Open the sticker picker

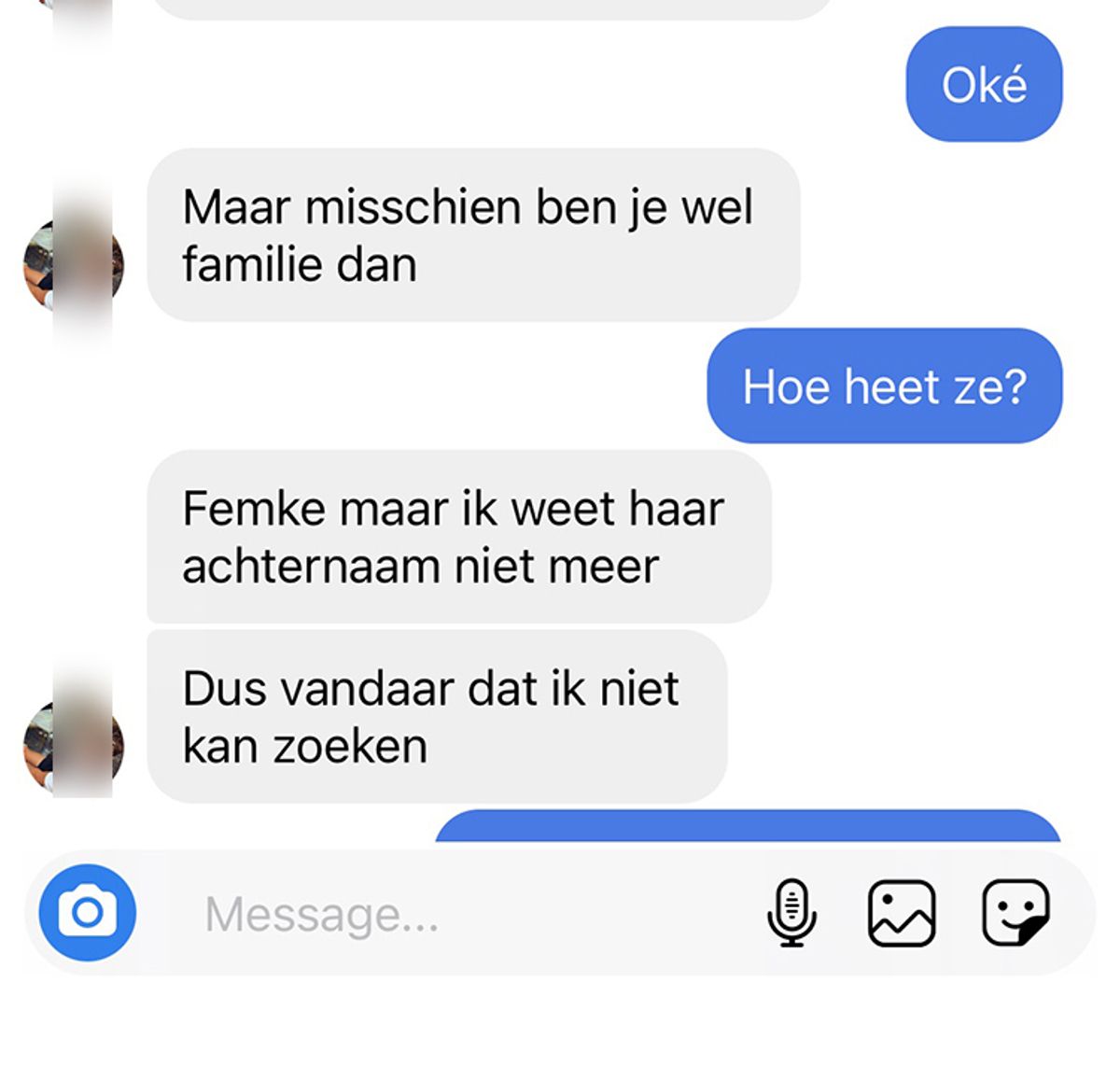point(1015,913)
